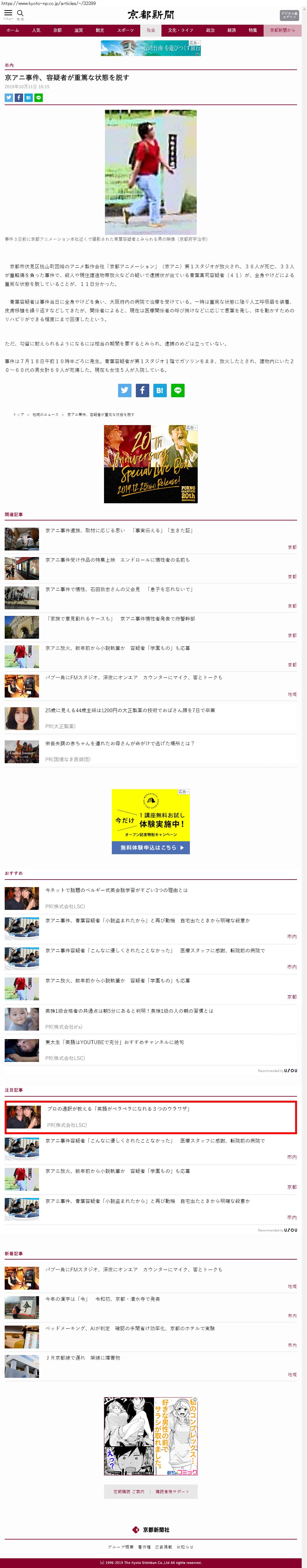307x1568 pixels.
Task: Tap the デジタル版ログイン button
Action: 289,15
